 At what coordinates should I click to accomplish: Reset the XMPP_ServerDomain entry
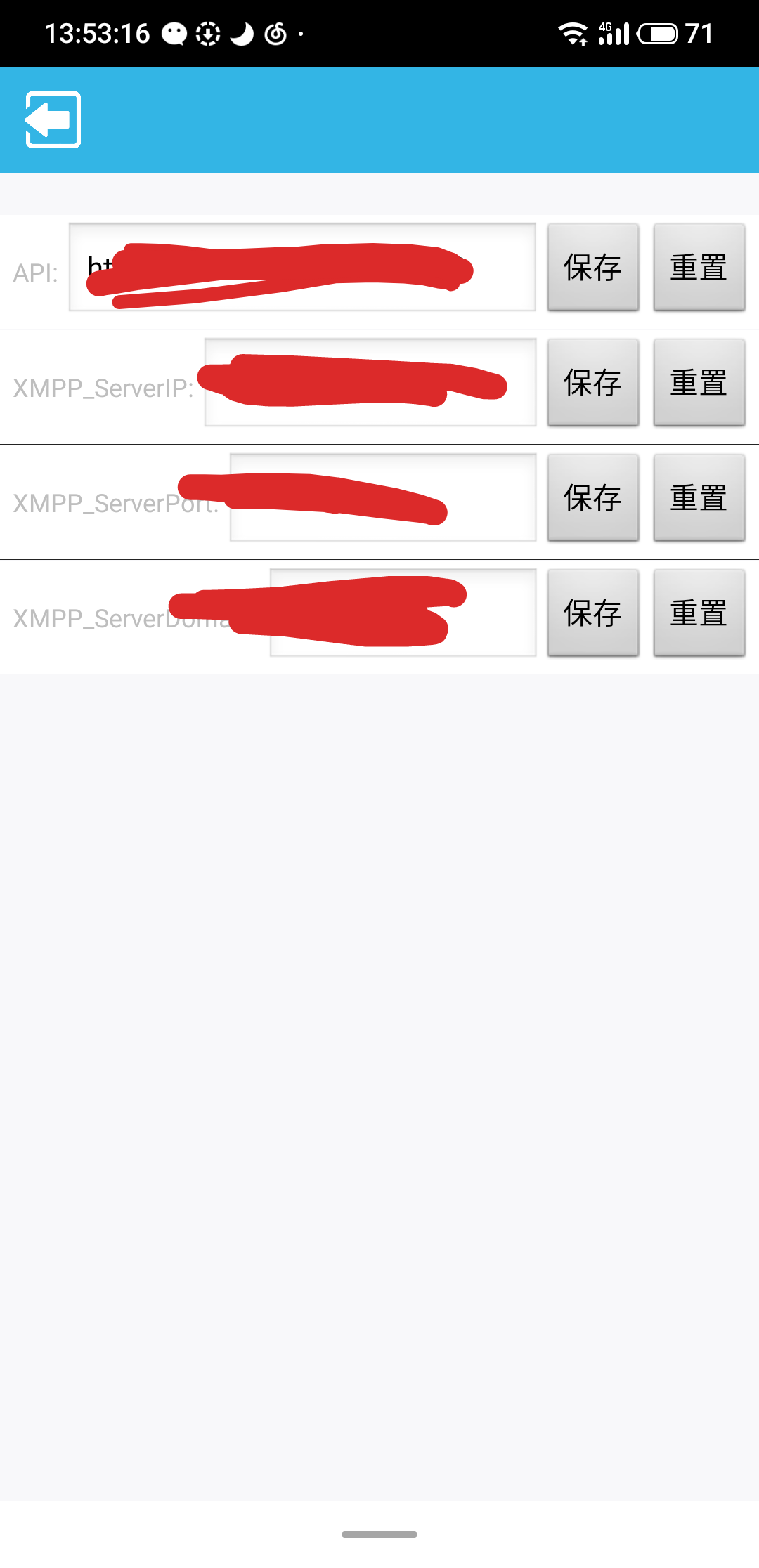click(x=699, y=613)
